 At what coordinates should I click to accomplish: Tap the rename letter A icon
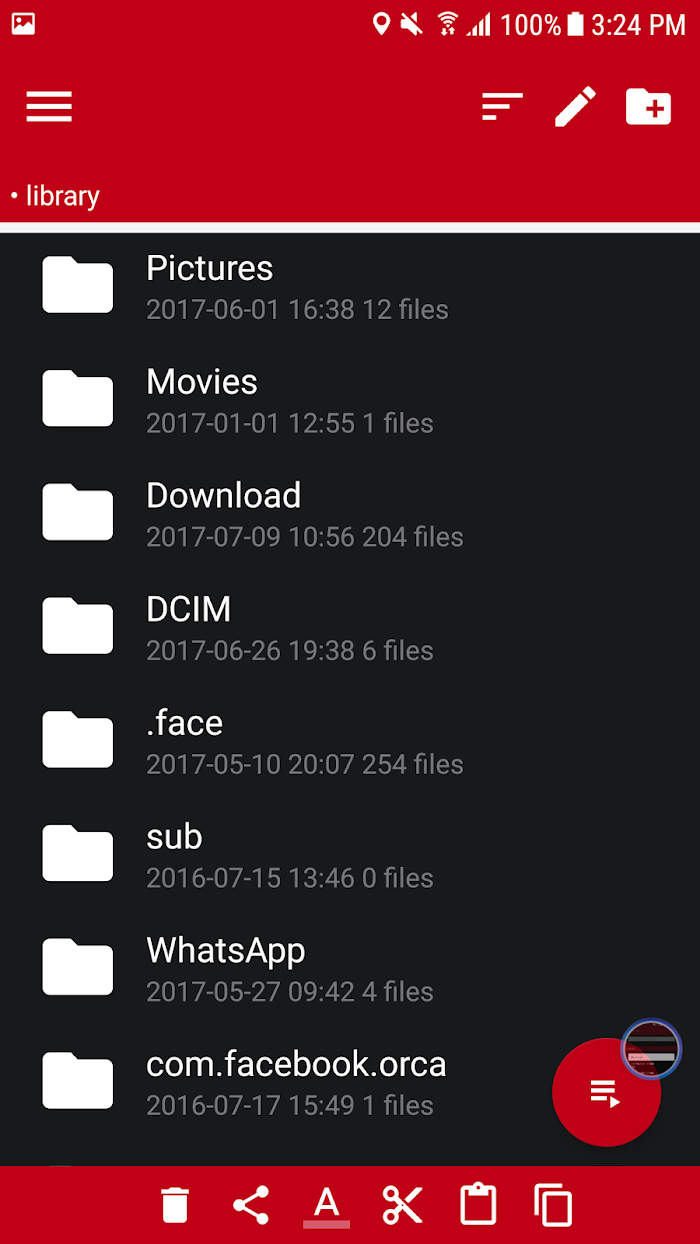point(327,1205)
